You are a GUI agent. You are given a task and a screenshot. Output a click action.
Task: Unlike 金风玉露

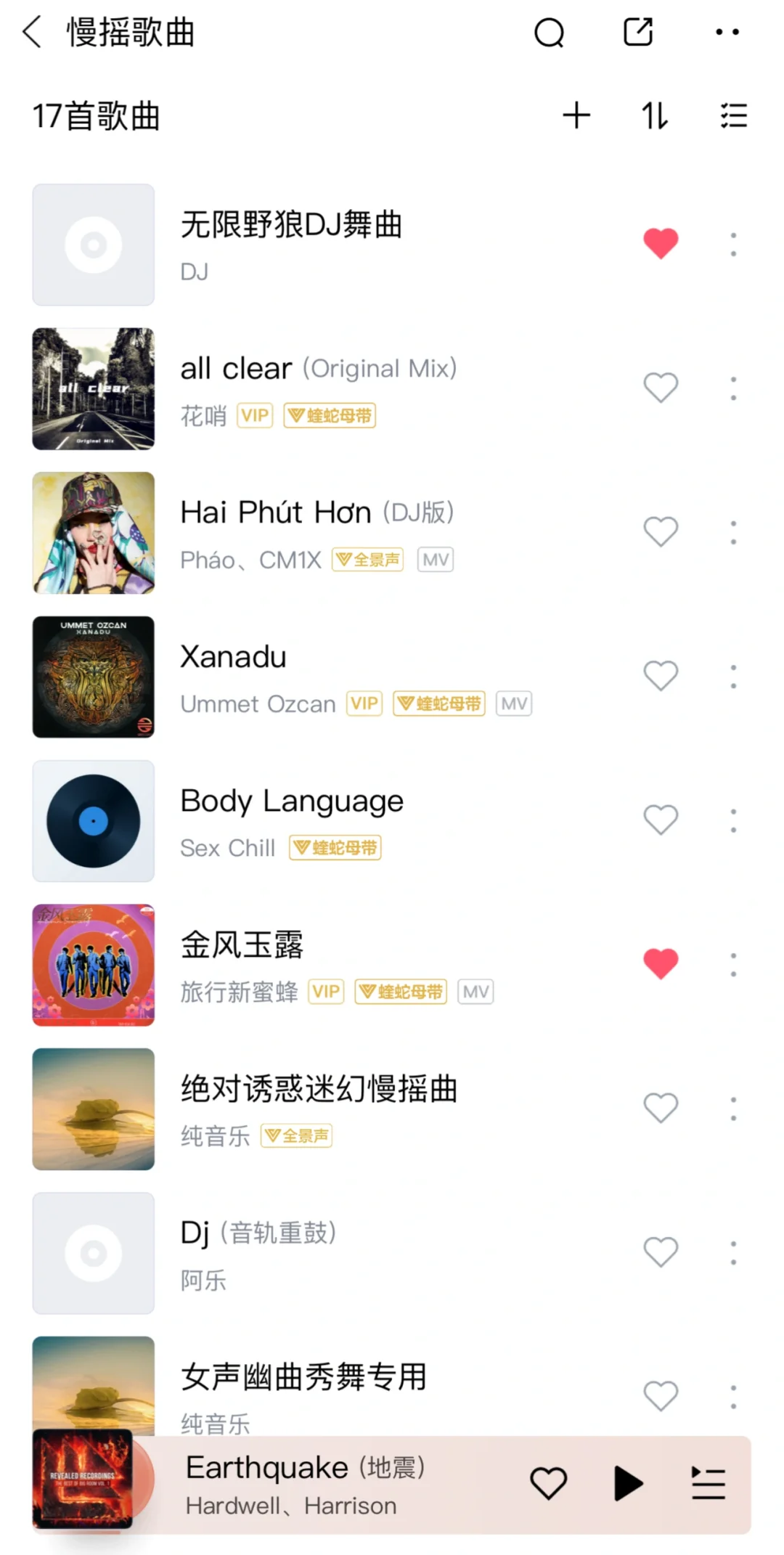[x=661, y=964]
